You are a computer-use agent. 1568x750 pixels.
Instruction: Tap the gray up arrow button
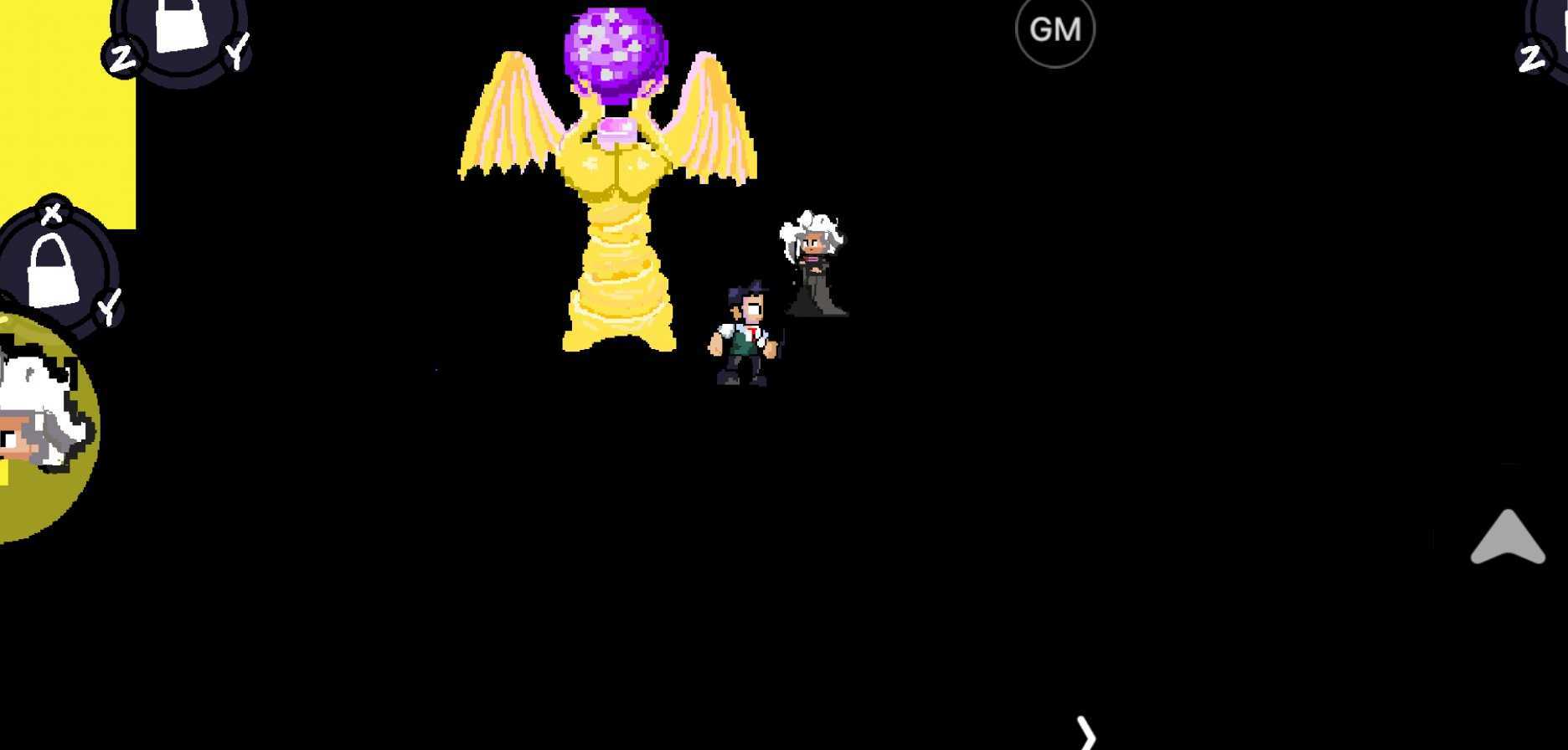(x=1508, y=538)
